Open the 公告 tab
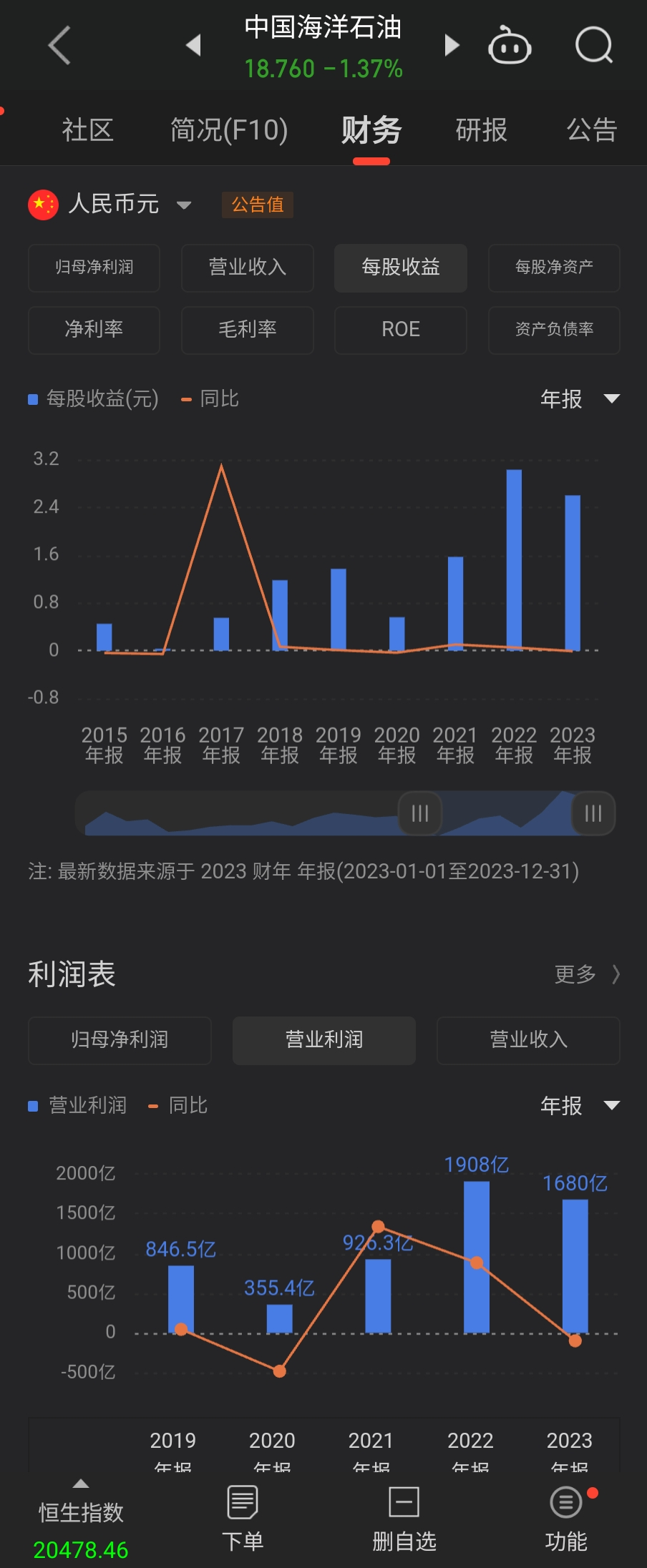Viewport: 647px width, 1568px height. (x=591, y=130)
